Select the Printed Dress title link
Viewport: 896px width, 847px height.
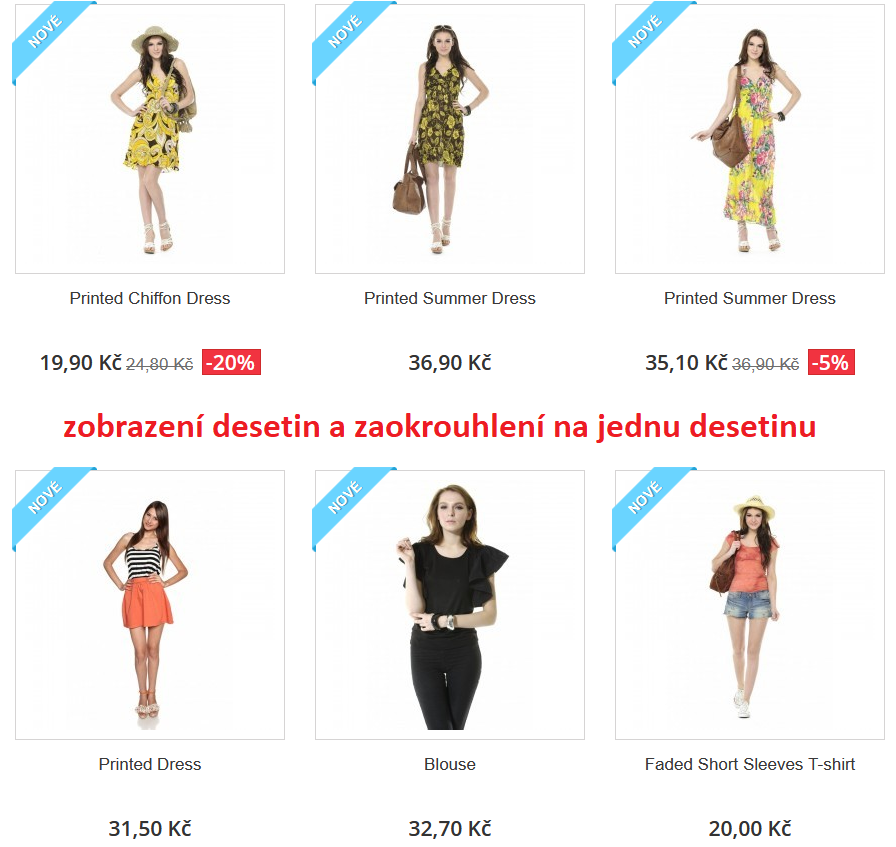pyautogui.click(x=150, y=764)
